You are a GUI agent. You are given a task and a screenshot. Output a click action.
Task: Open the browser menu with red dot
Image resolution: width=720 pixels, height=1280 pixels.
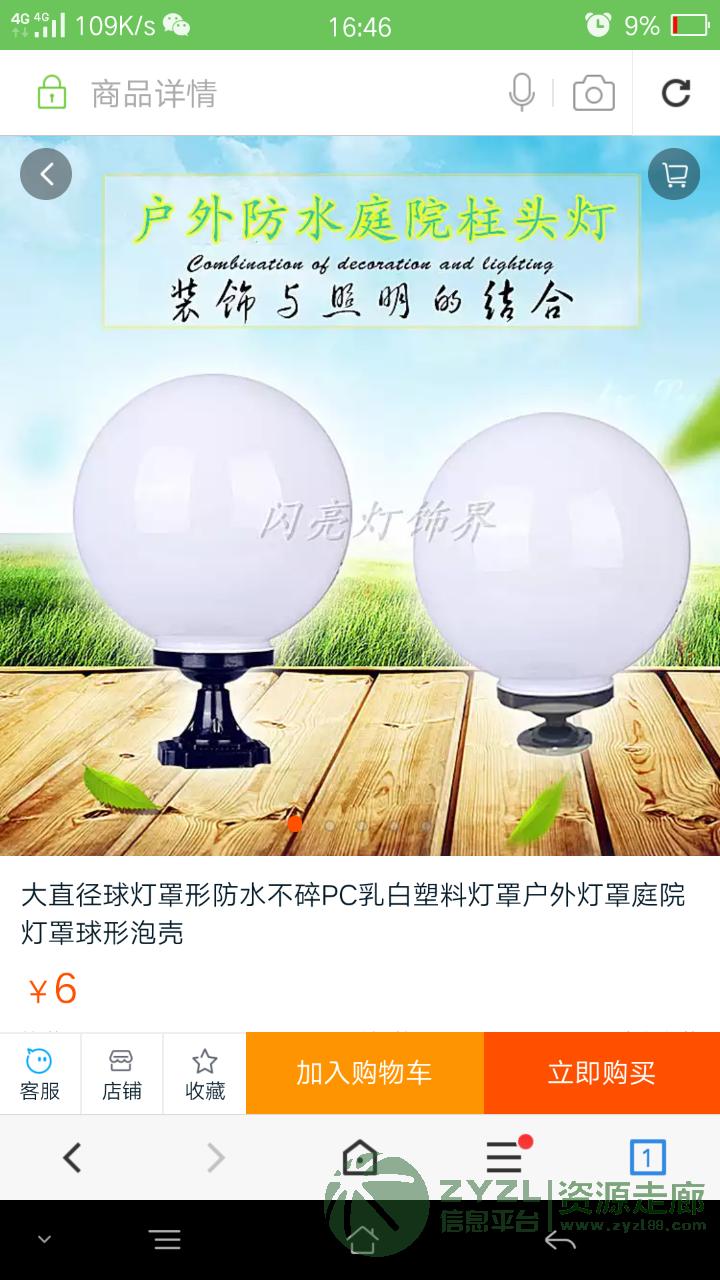tap(504, 1158)
